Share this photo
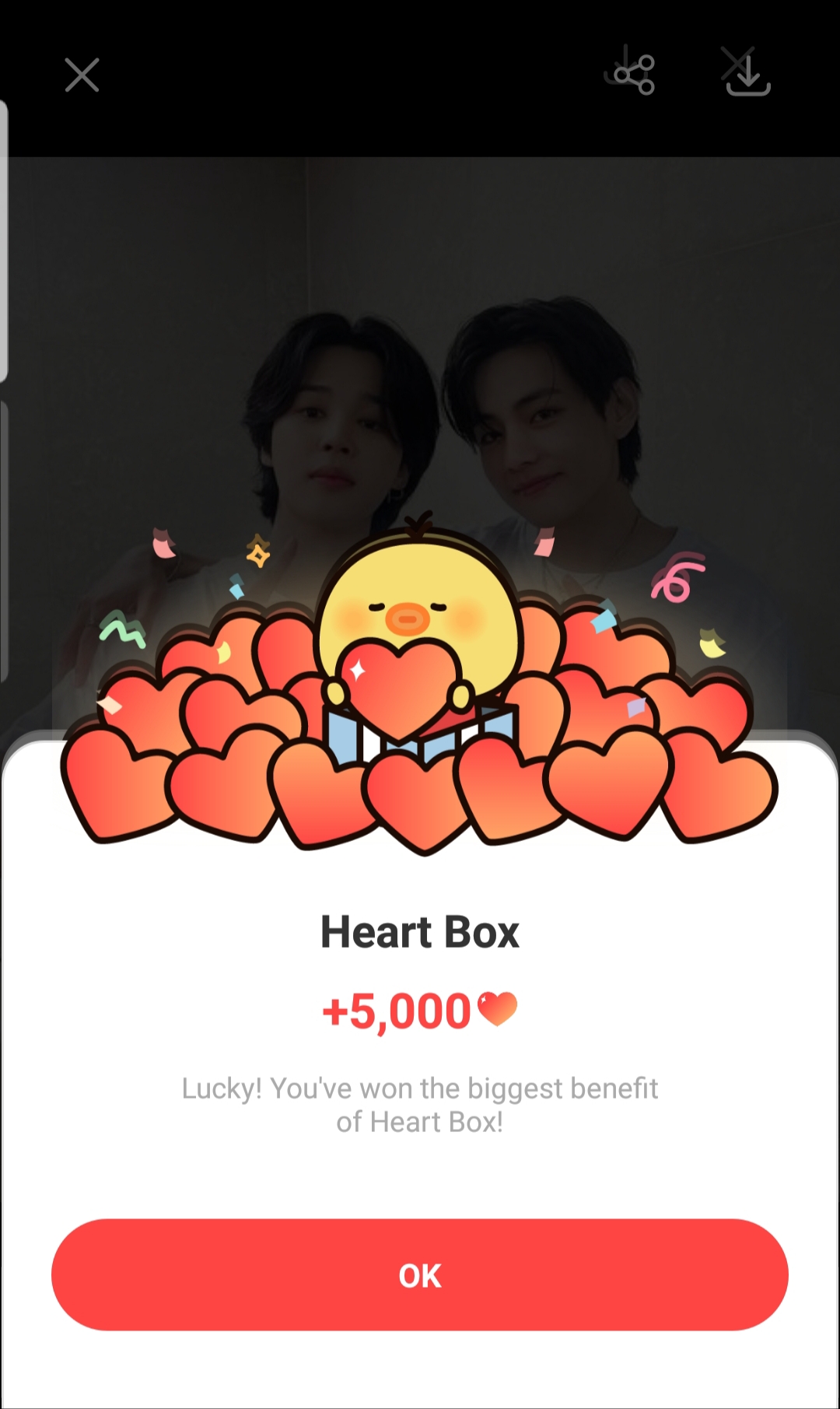This screenshot has height=1409, width=840. [631, 73]
